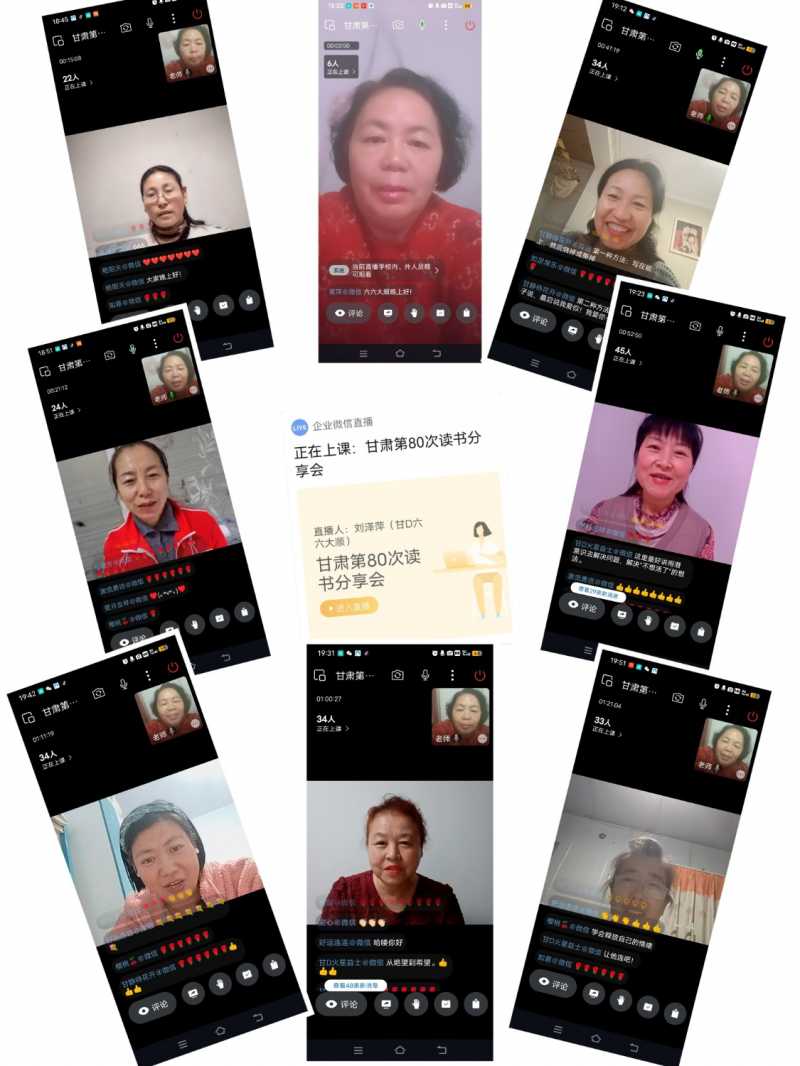Tap the raise-hand icon in the bottom bar

pos(417,1004)
